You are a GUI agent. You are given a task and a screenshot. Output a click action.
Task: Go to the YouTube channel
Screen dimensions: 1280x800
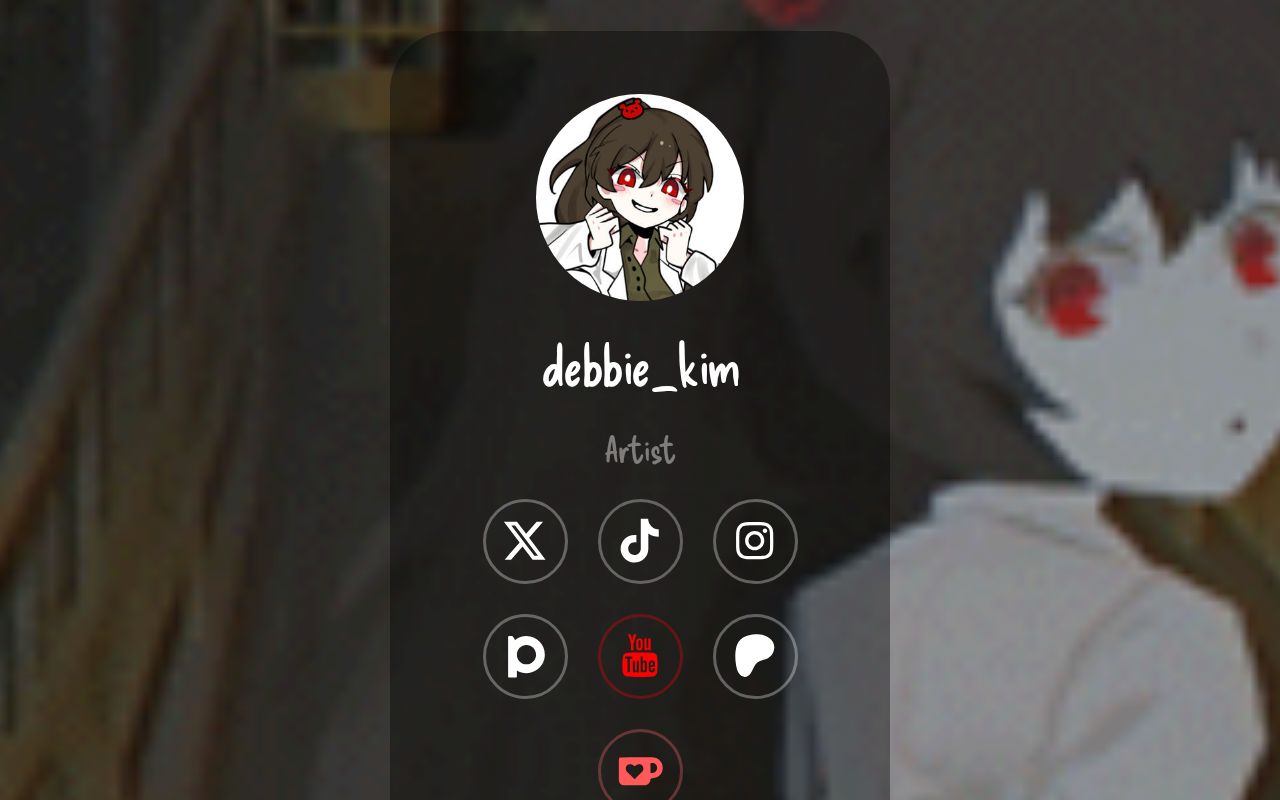(640, 656)
